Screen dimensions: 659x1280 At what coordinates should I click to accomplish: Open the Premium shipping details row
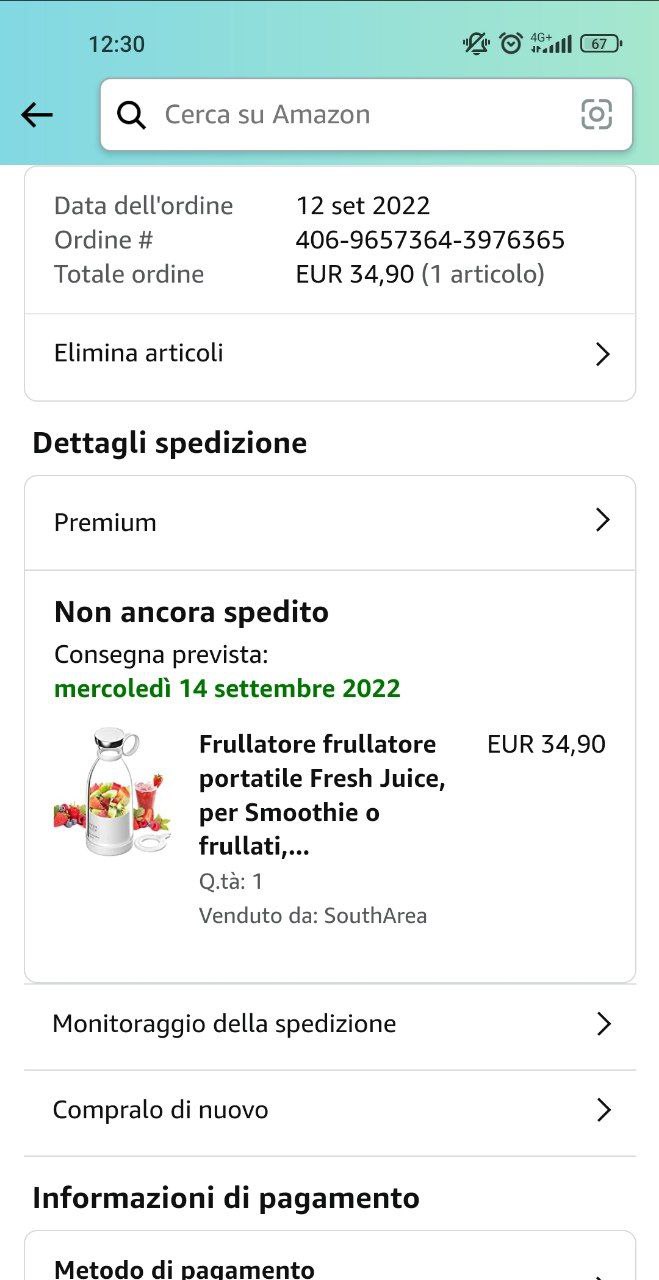tap(330, 522)
